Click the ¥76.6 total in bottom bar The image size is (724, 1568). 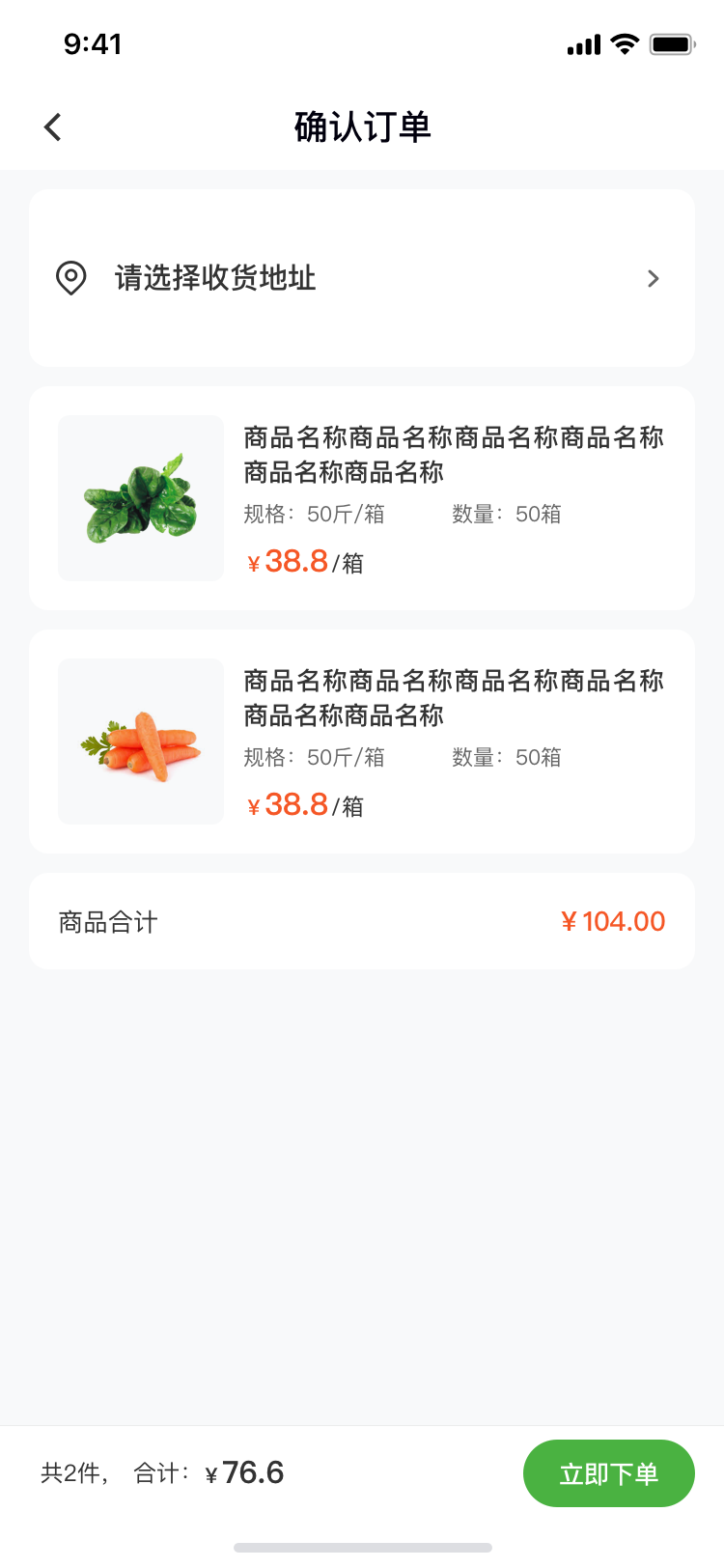pyautogui.click(x=246, y=1472)
